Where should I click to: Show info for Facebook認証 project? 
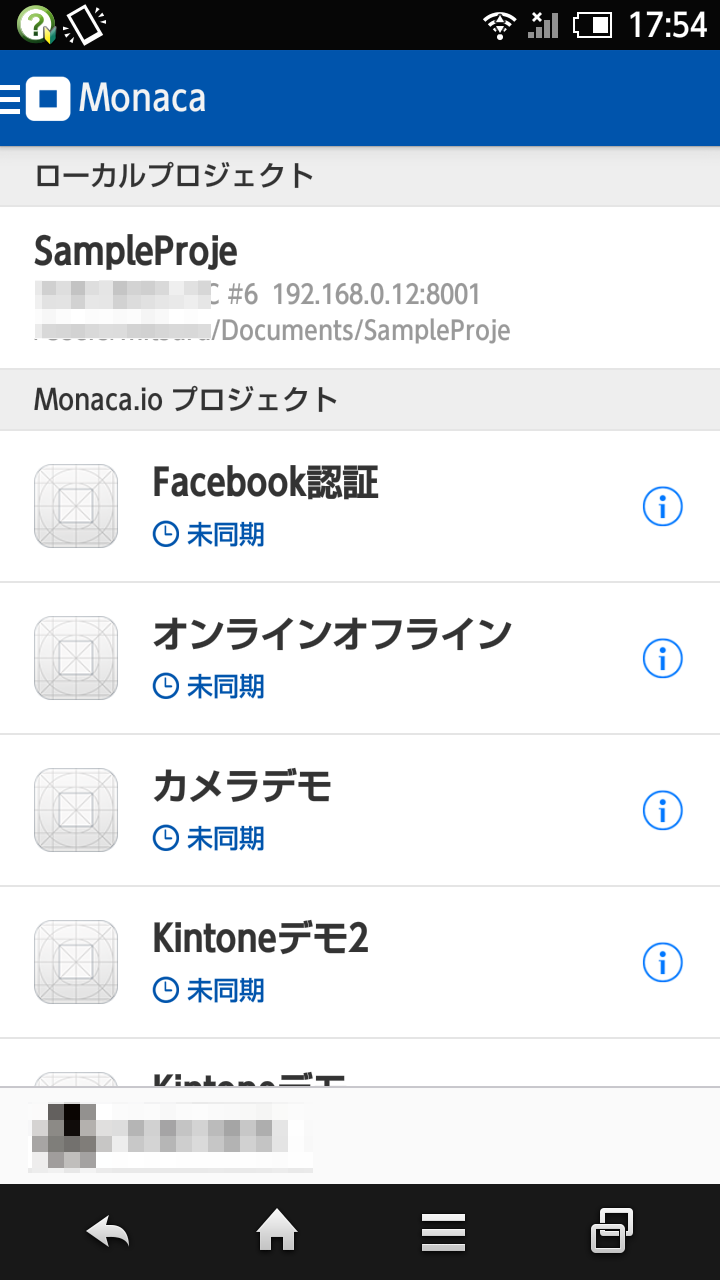click(661, 507)
